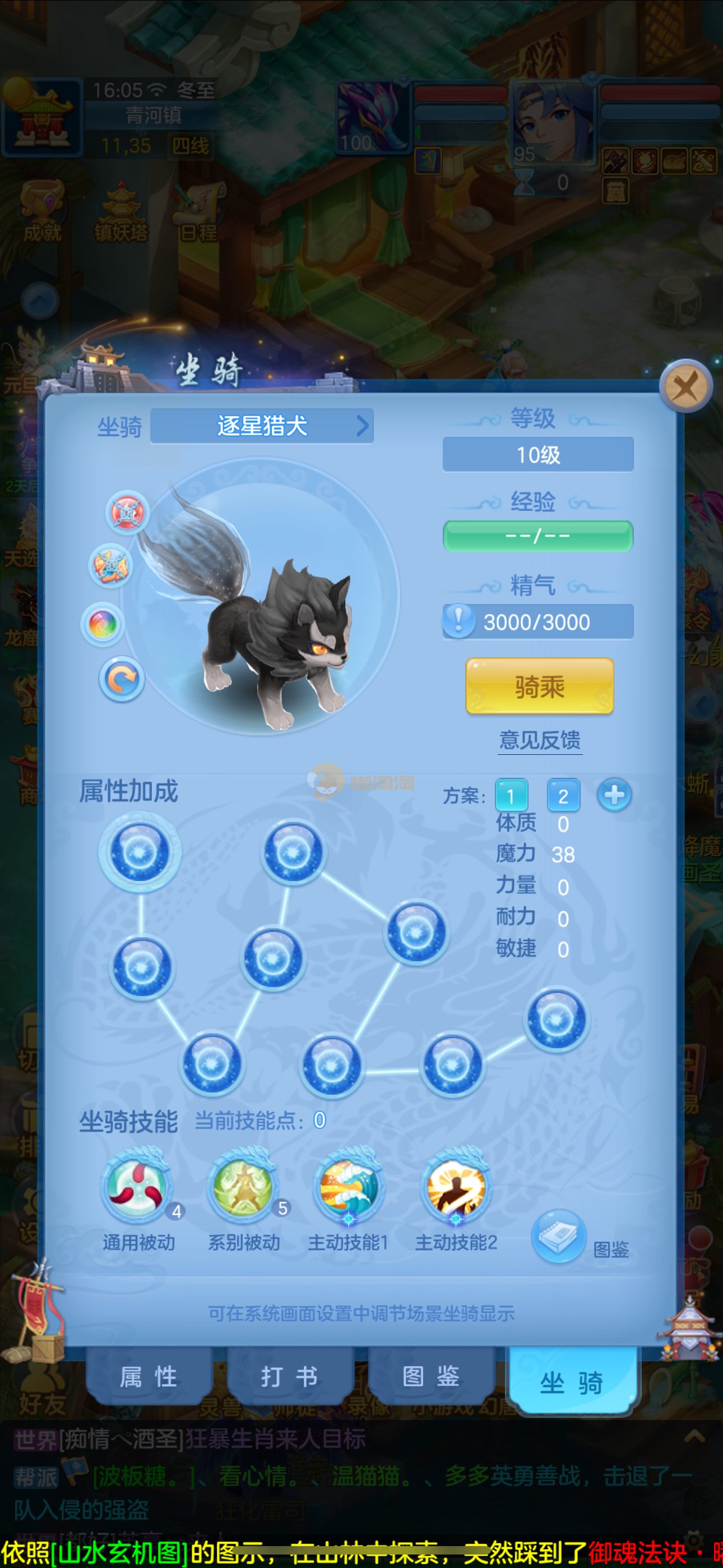Open the 意见反馈 feedback link
Image resolution: width=723 pixels, height=1568 pixels.
(539, 740)
